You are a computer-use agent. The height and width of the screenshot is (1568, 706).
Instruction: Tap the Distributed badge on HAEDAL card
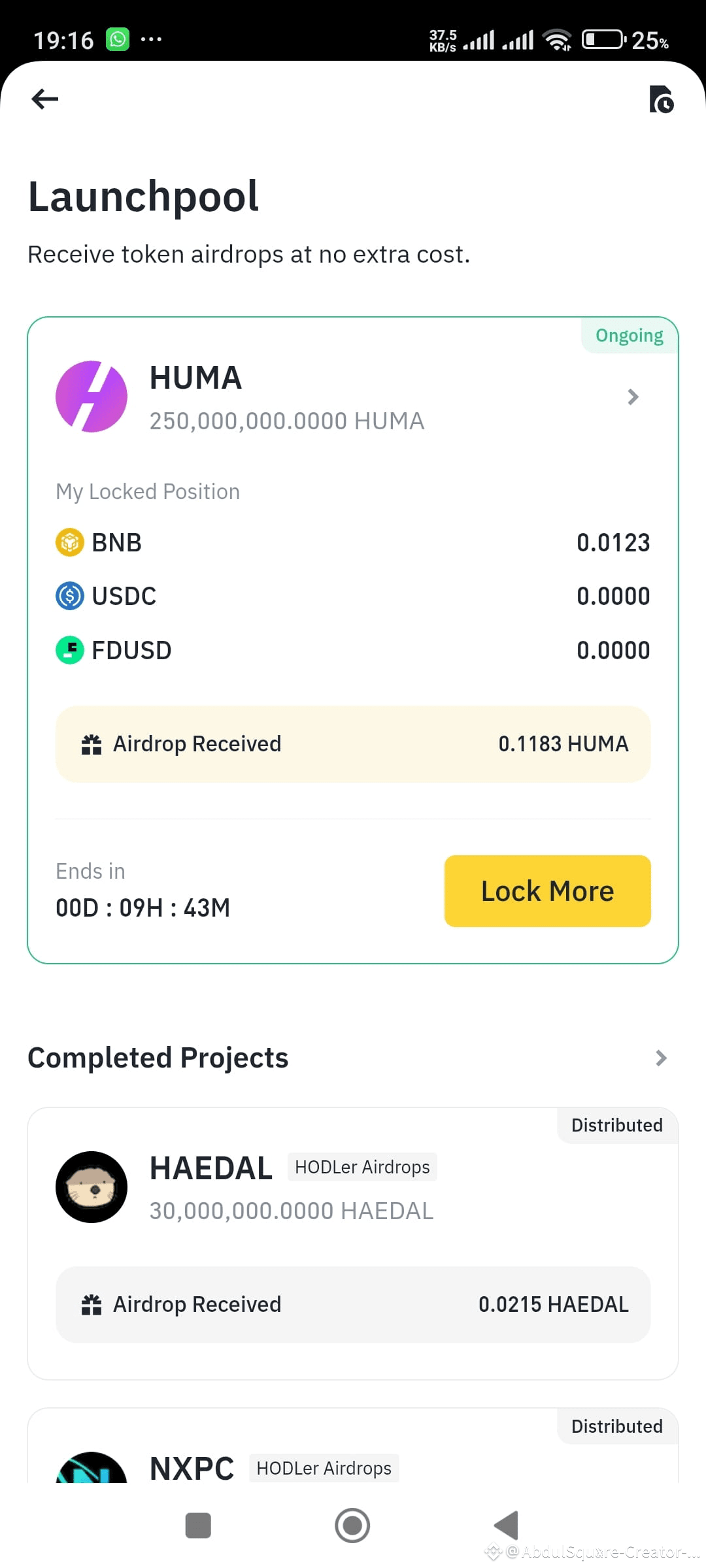[616, 1125]
